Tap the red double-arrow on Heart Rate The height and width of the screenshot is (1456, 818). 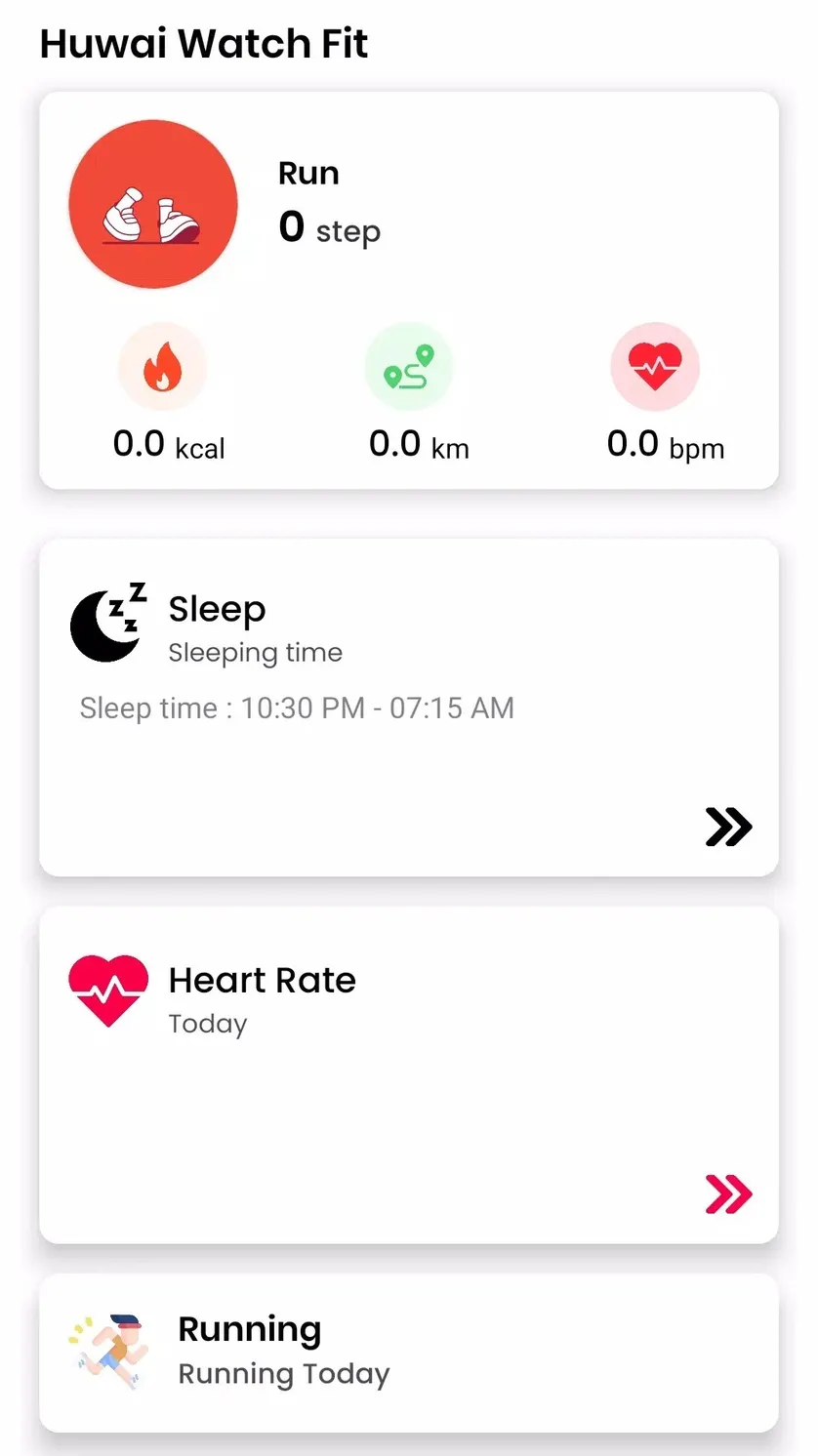tap(728, 1194)
